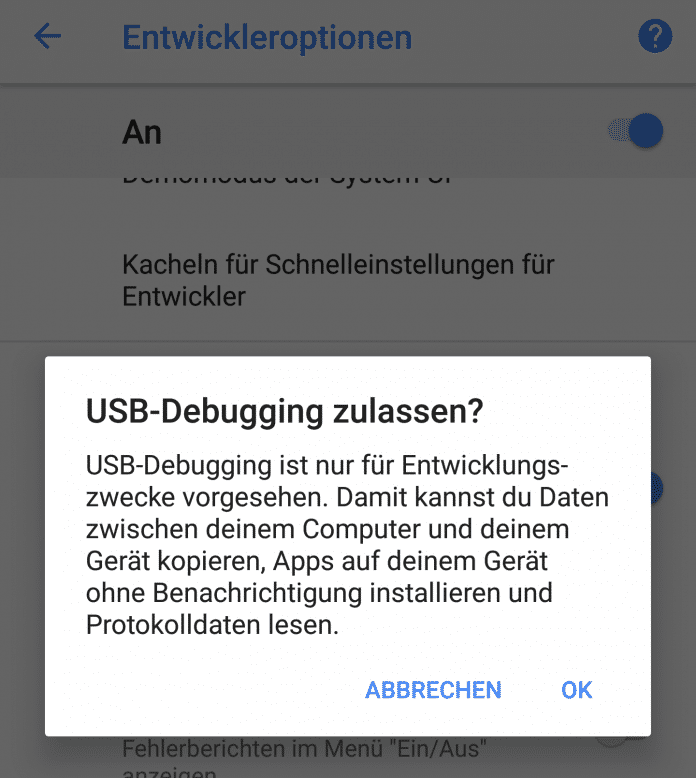Open the help question mark icon
This screenshot has height=778, width=696.
[x=654, y=37]
